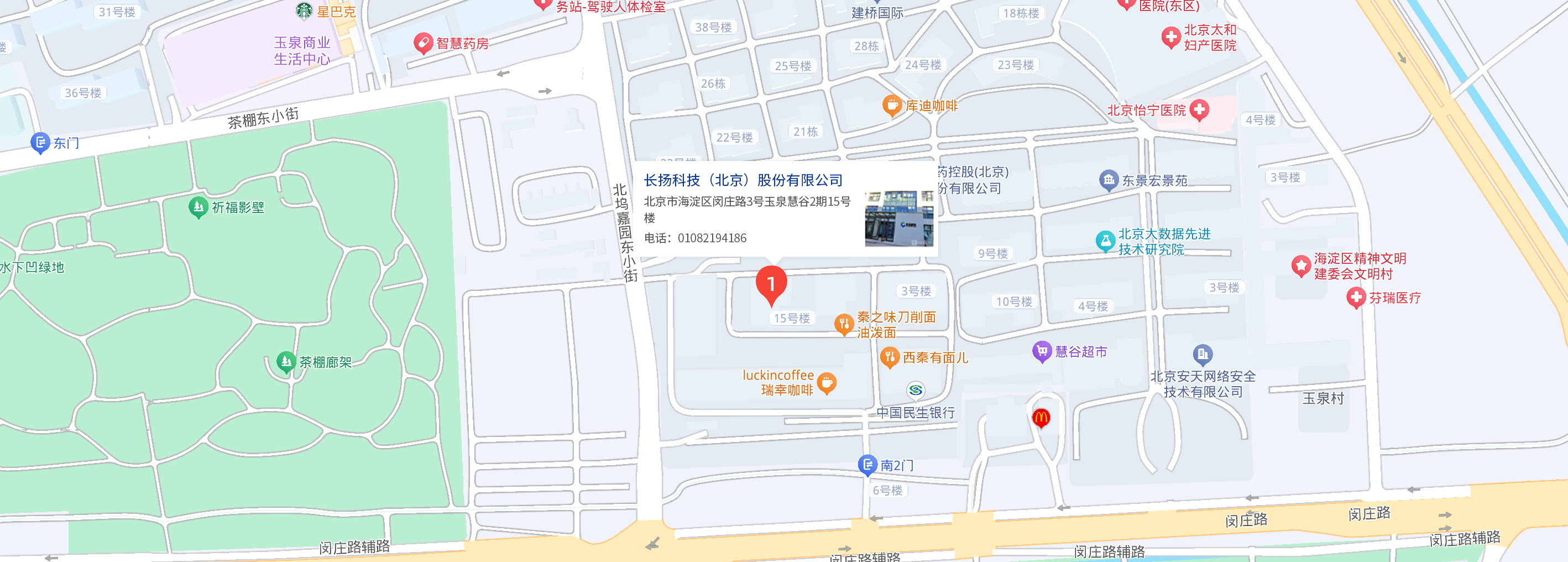Open the 芬瑞医疗 clinic marker

pyautogui.click(x=1355, y=297)
